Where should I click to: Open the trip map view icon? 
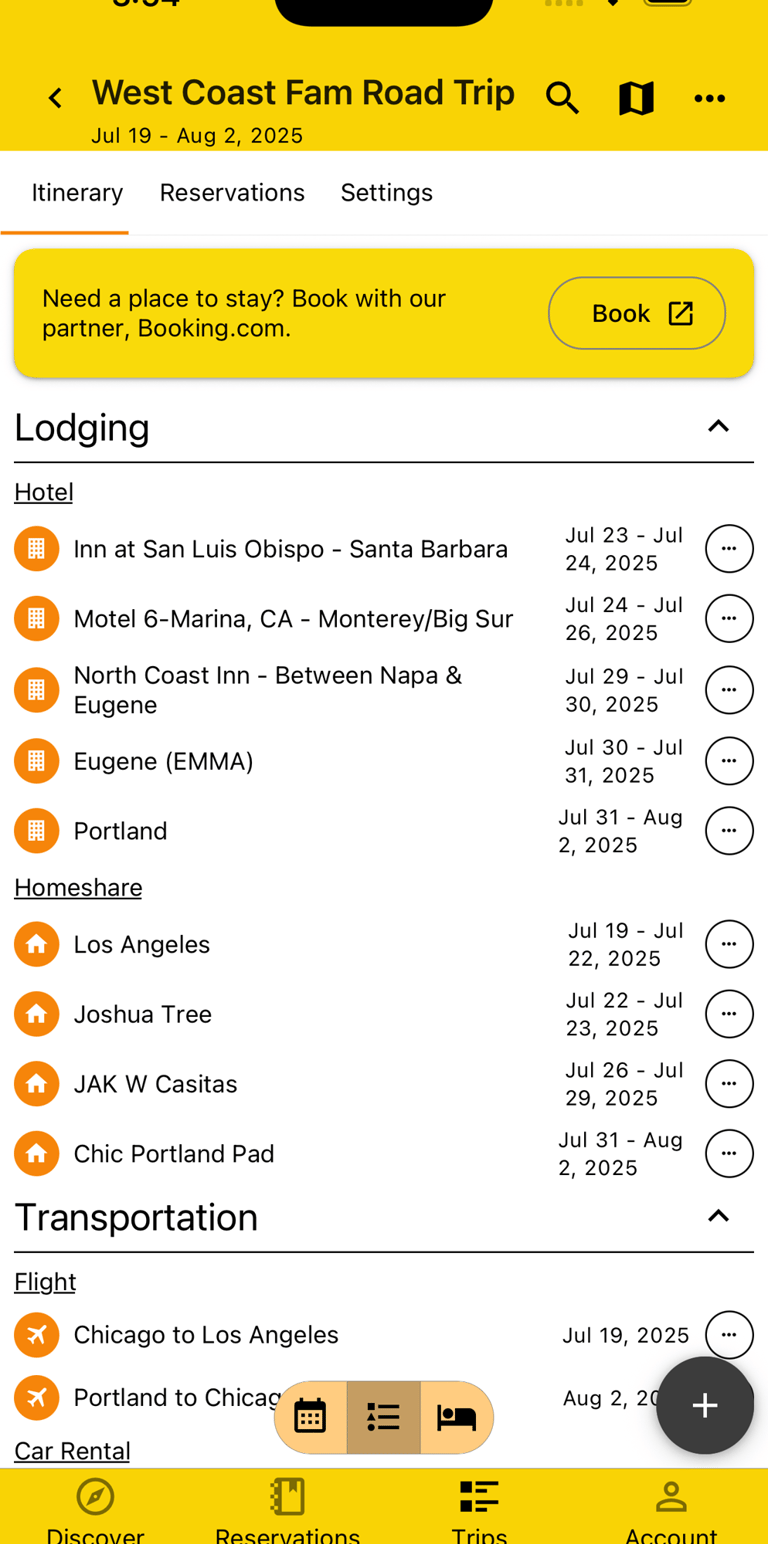click(x=635, y=97)
